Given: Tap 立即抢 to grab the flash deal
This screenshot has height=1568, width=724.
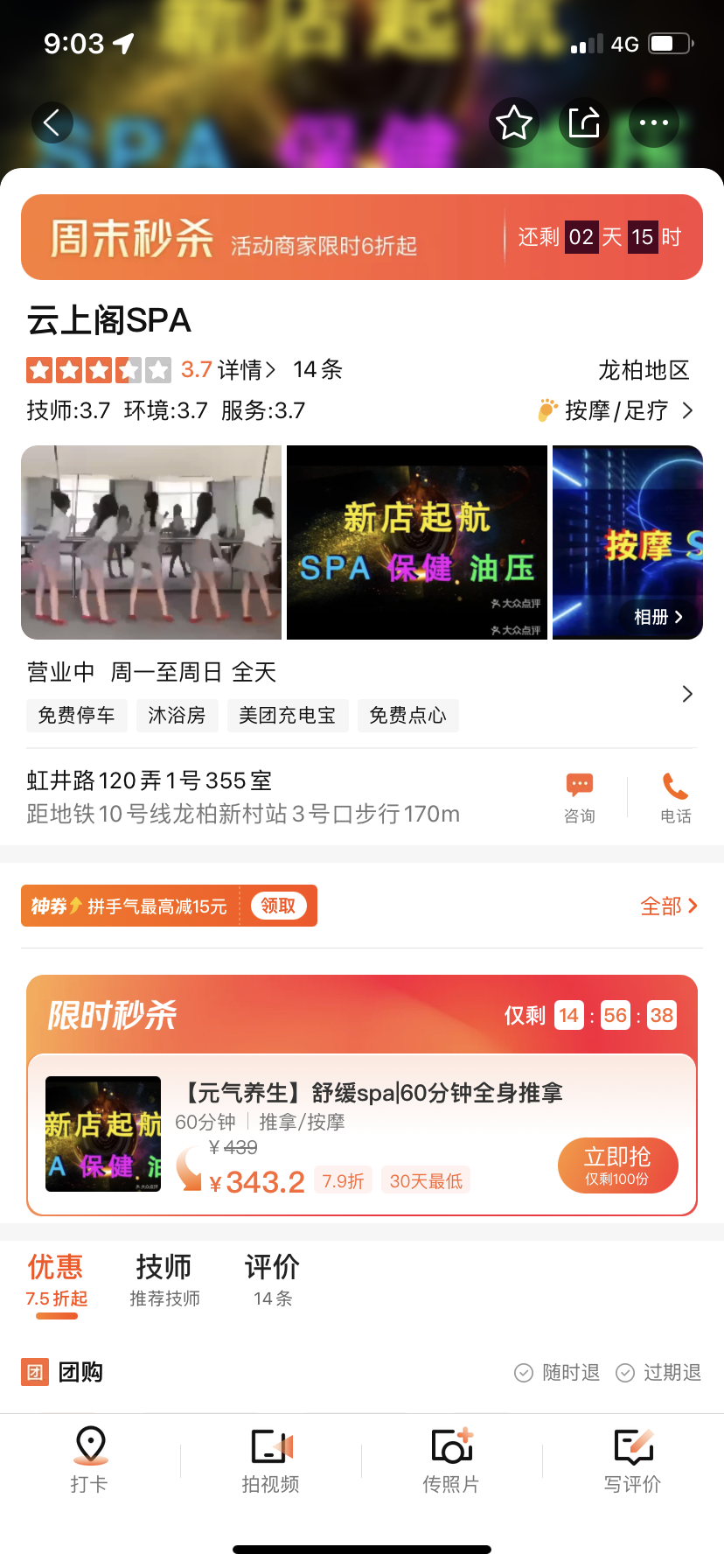Looking at the screenshot, I should (617, 1165).
